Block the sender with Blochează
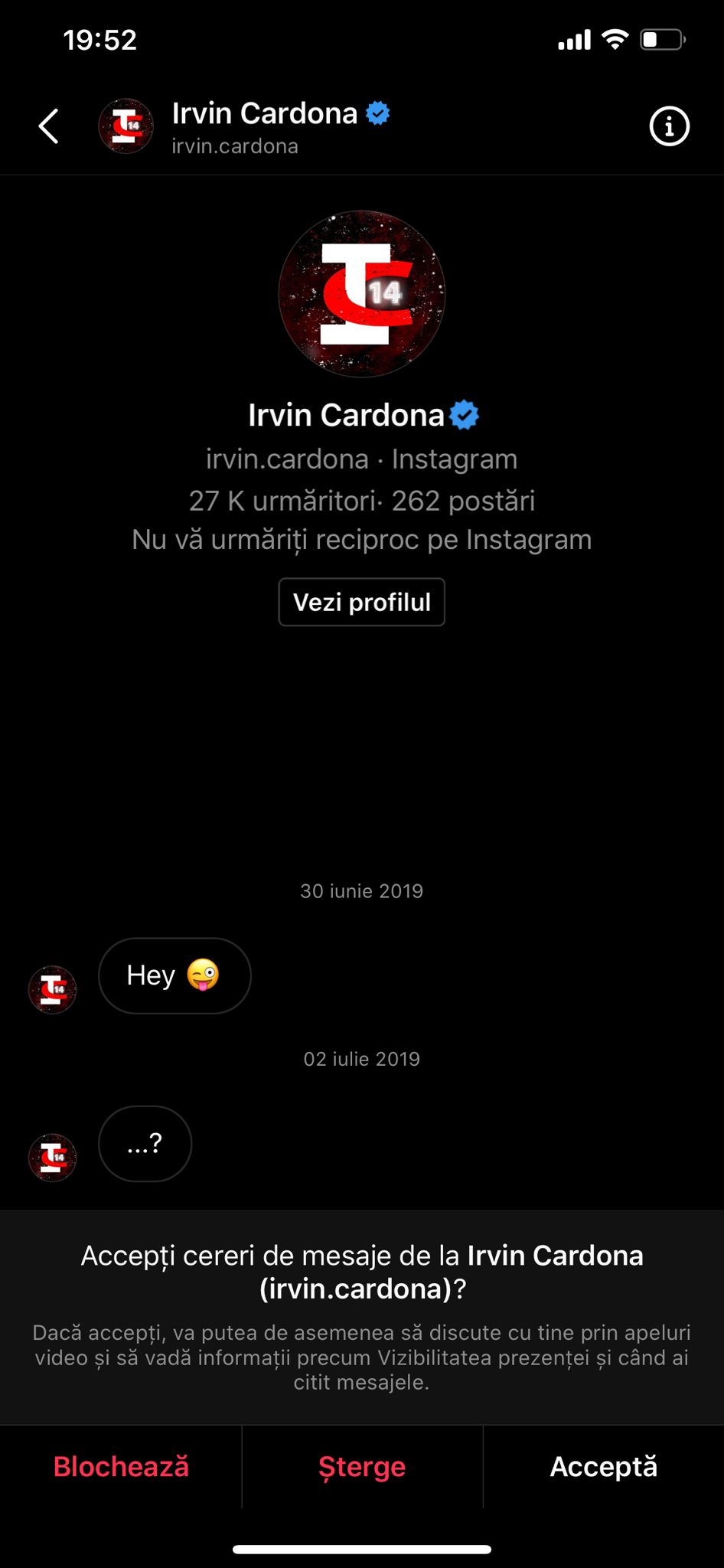 point(121,1467)
